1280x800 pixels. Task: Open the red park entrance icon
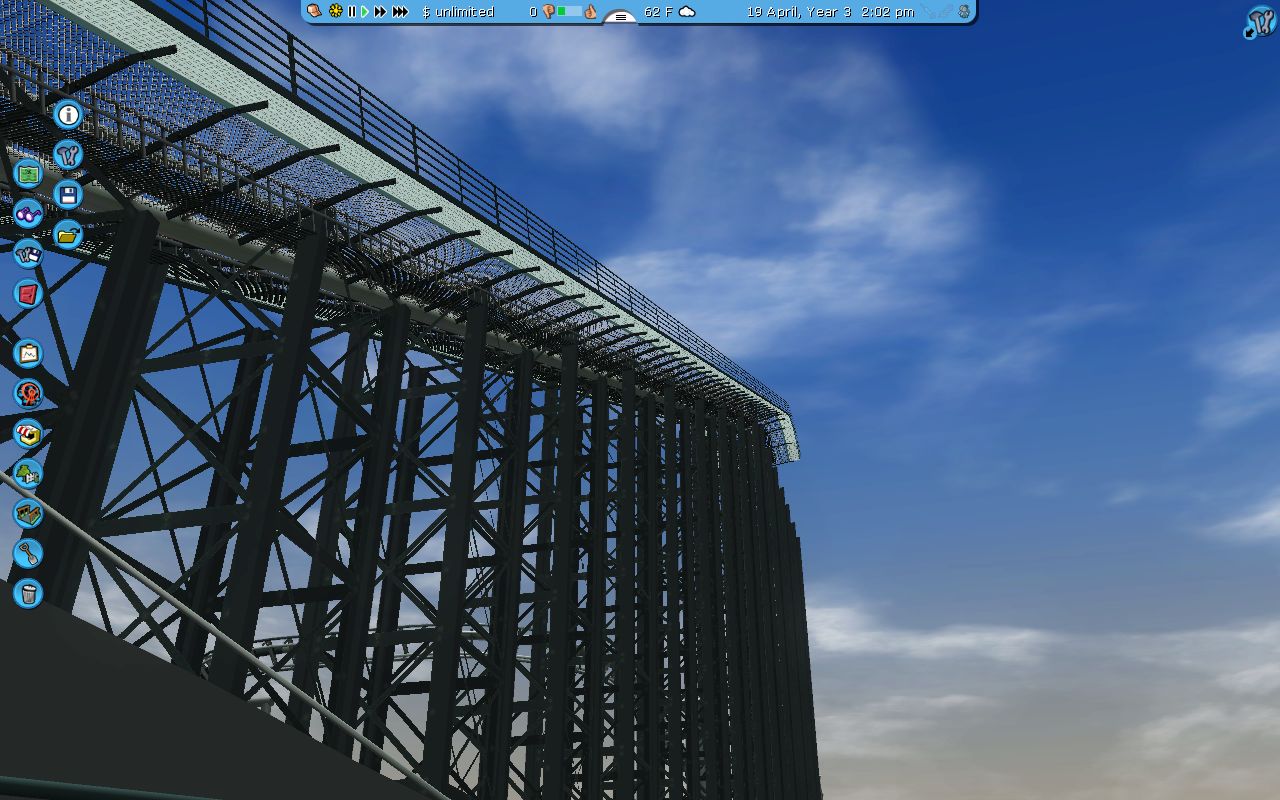pyautogui.click(x=28, y=293)
